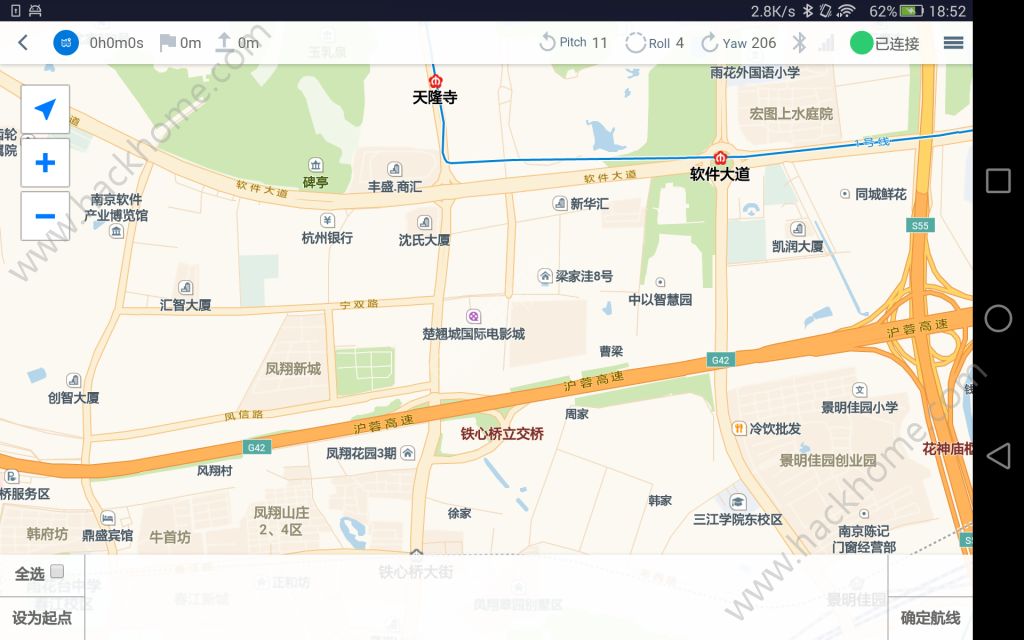Tap 设为起点 to set start point
Image resolution: width=1024 pixels, height=640 pixels.
42,617
